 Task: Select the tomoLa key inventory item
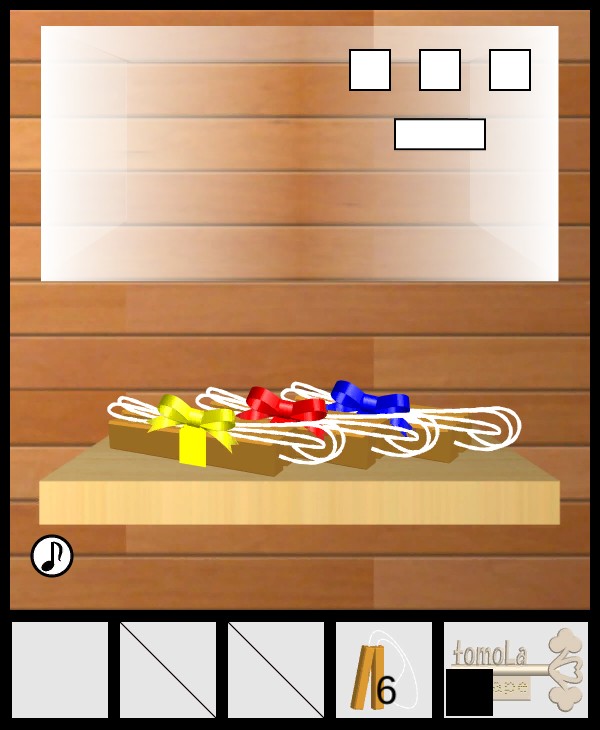516,670
